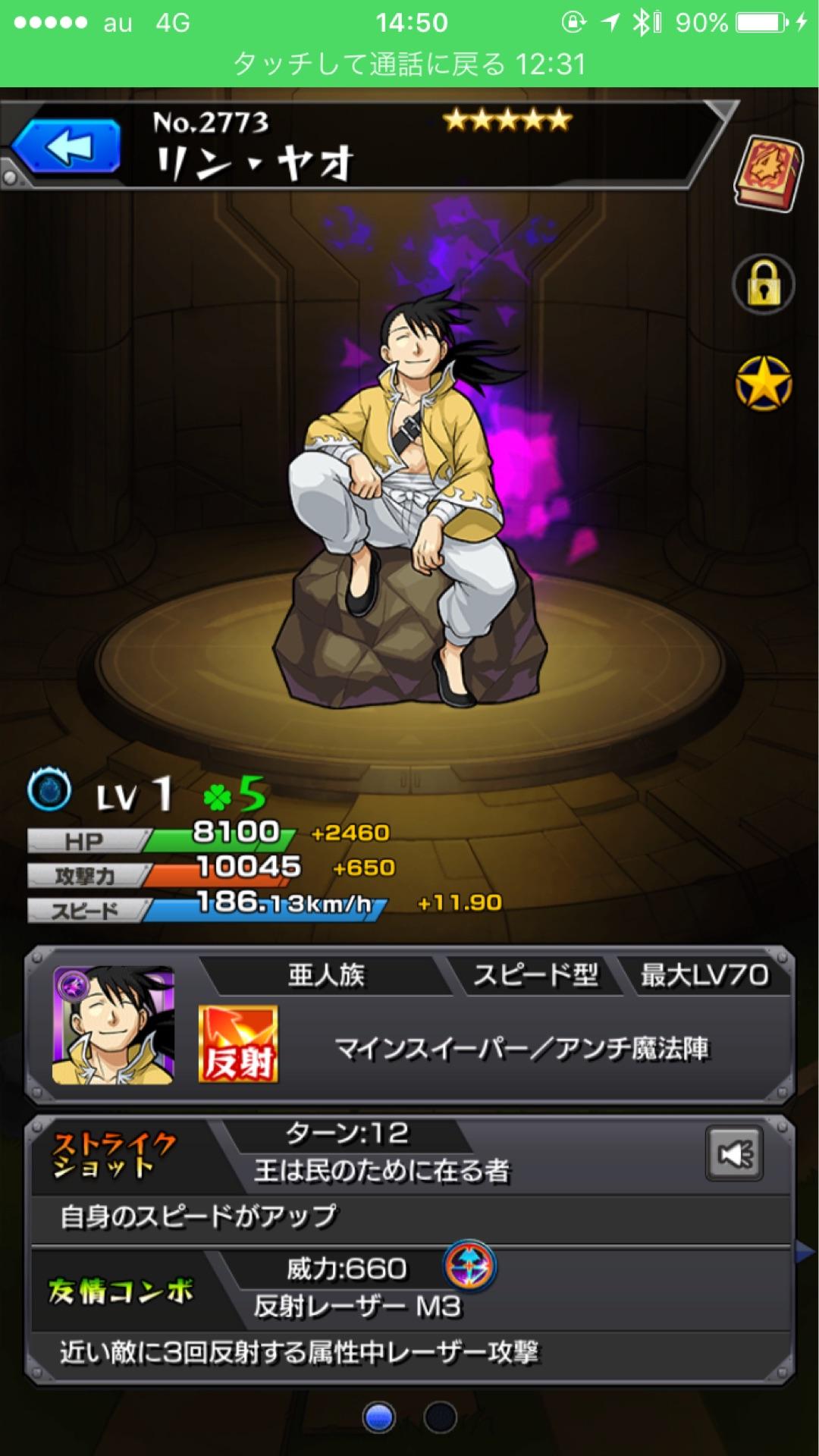This screenshot has height=1456, width=819.
Task: Return to call via green banner
Action: click(x=409, y=64)
